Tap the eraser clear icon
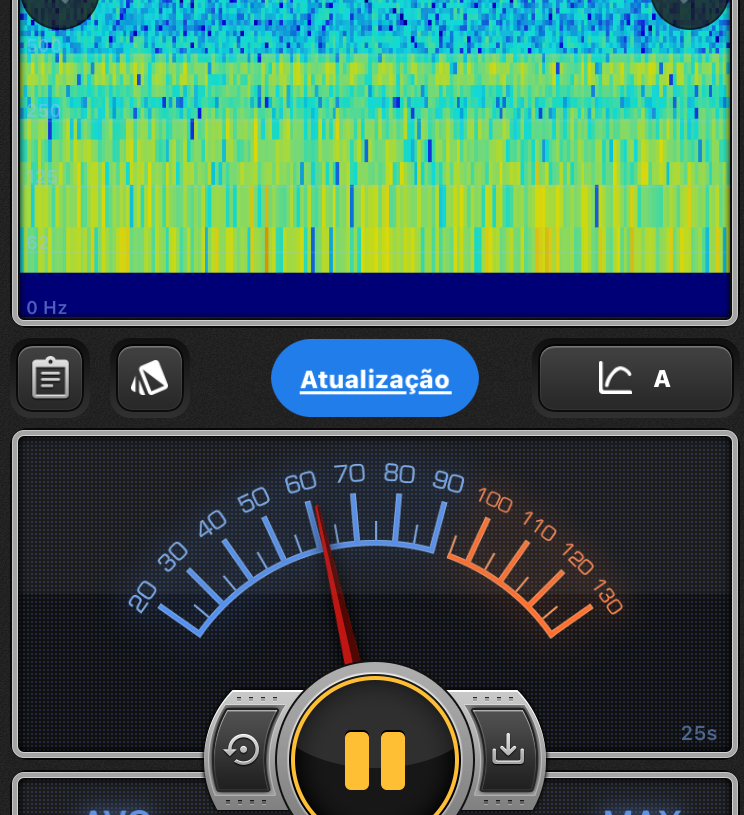This screenshot has width=744, height=815. (x=150, y=378)
